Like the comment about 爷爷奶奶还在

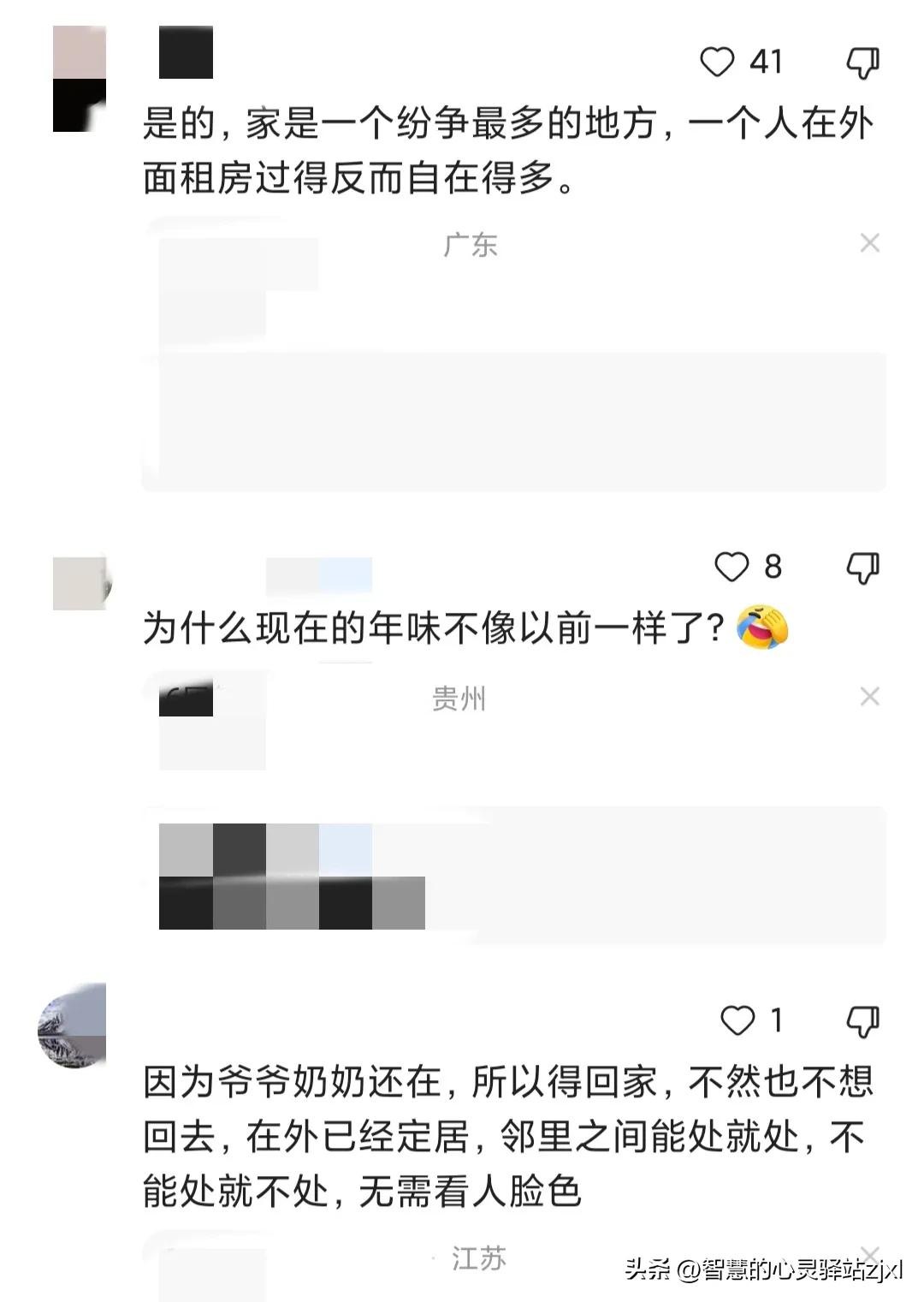click(737, 1020)
